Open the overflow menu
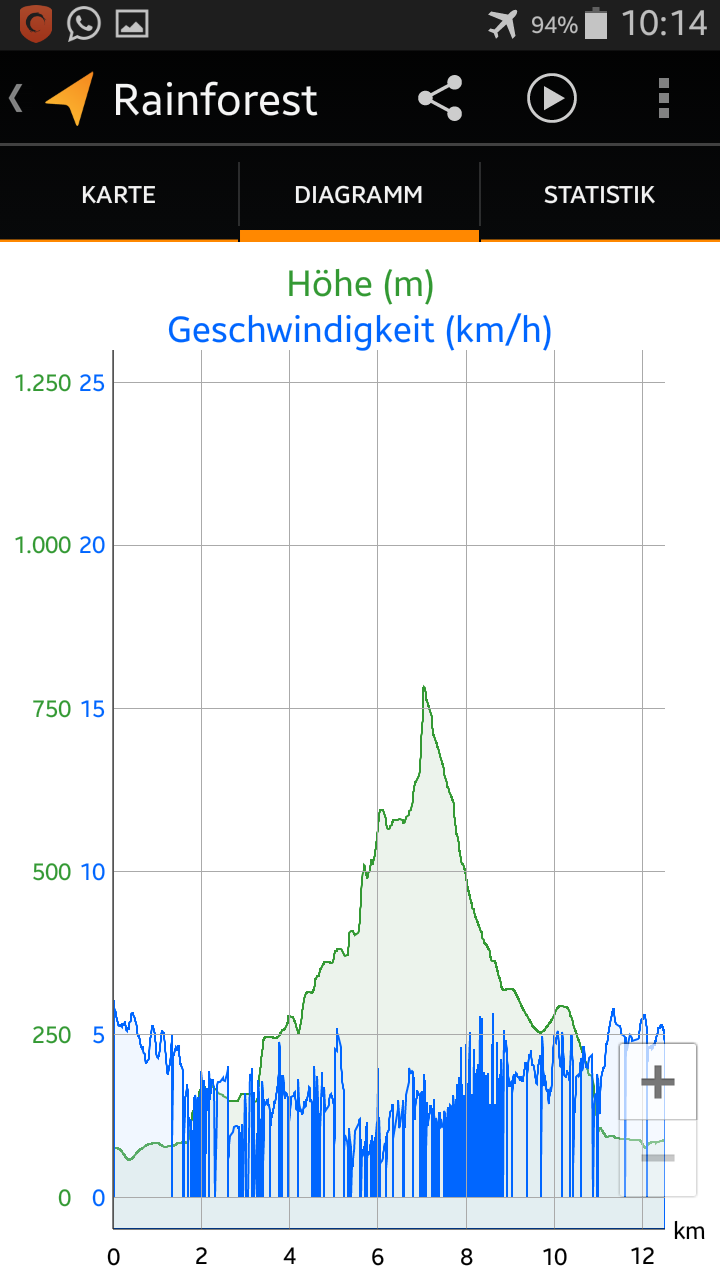 pyautogui.click(x=664, y=99)
